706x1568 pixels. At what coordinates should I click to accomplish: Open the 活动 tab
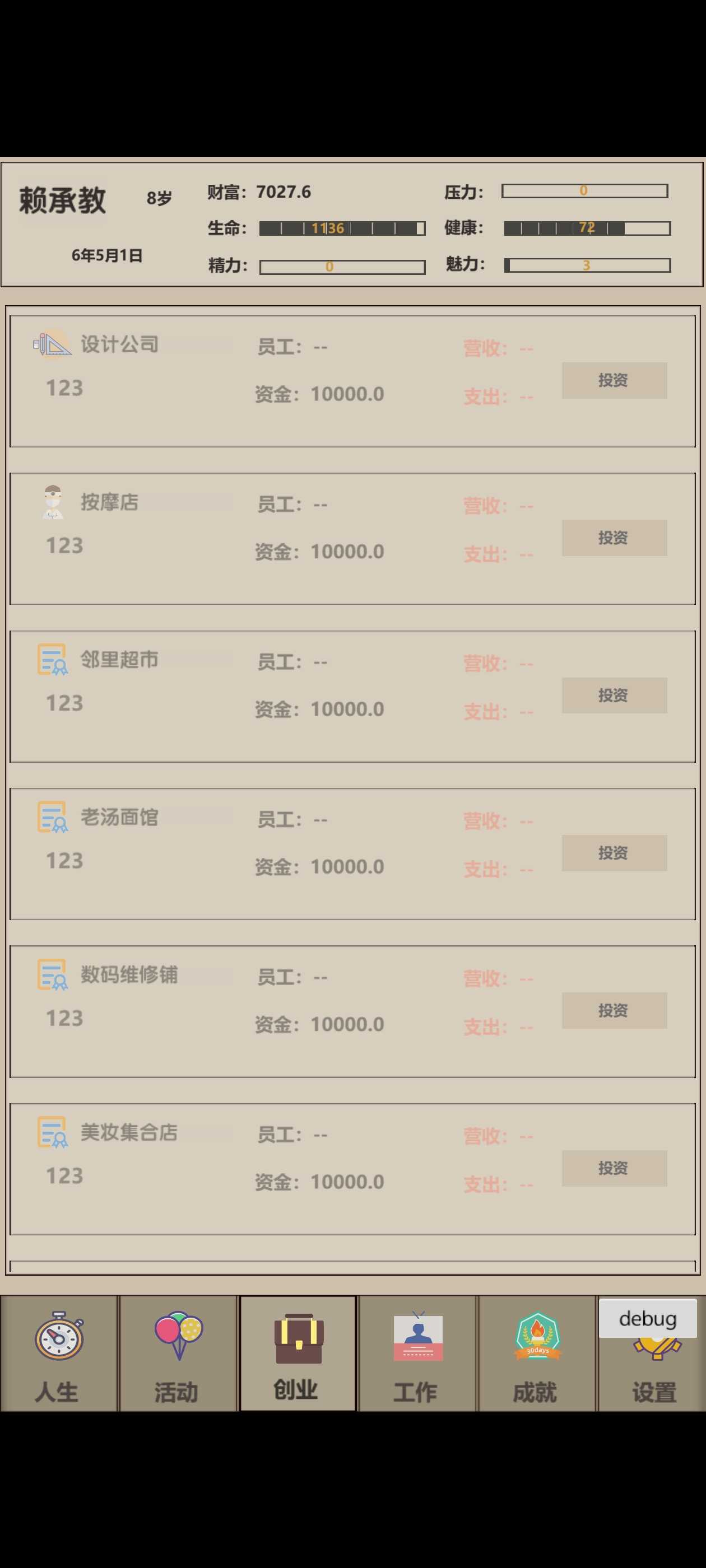click(x=178, y=1359)
